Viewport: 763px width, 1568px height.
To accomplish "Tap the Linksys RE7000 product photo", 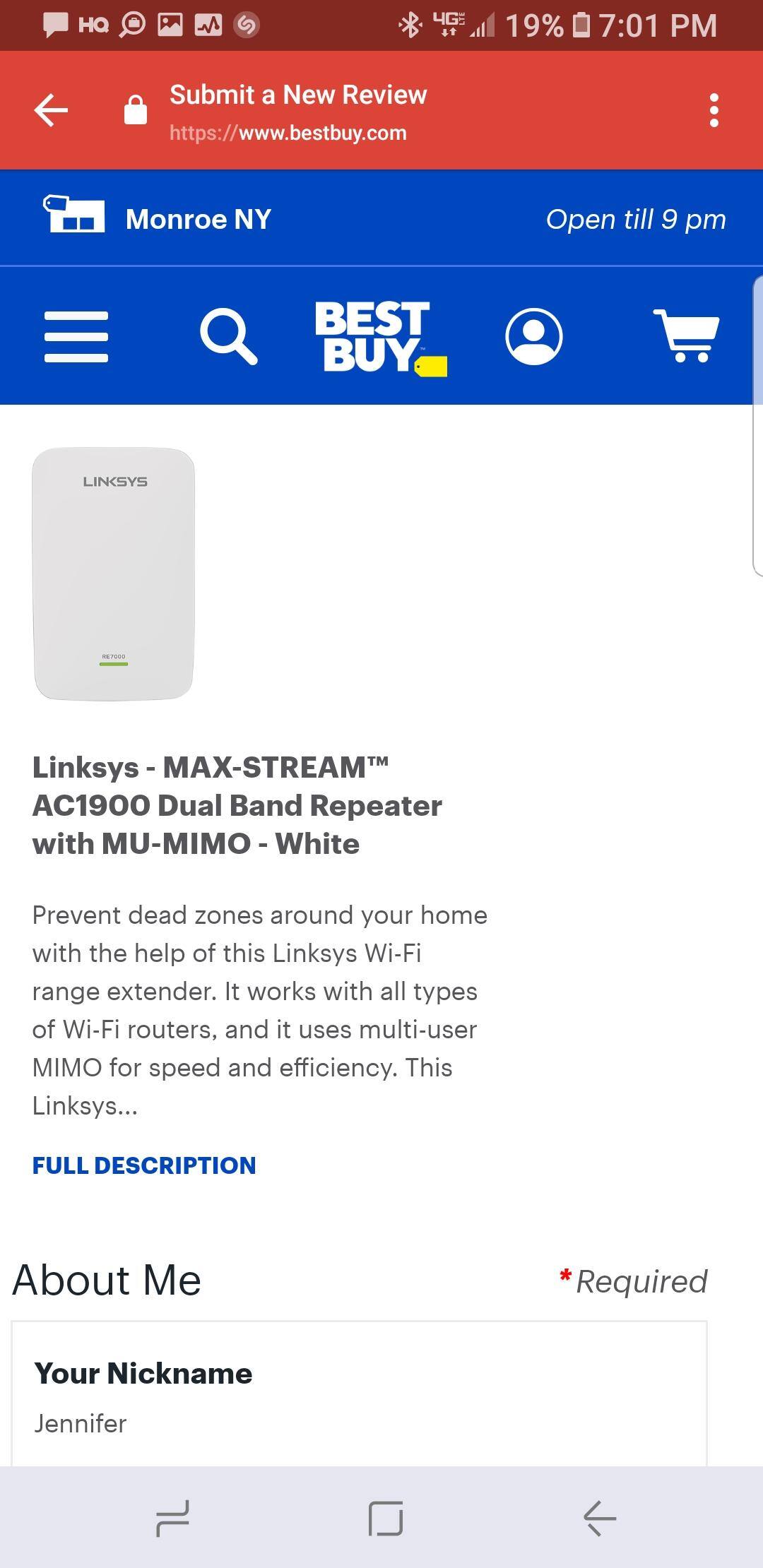I will click(x=113, y=572).
